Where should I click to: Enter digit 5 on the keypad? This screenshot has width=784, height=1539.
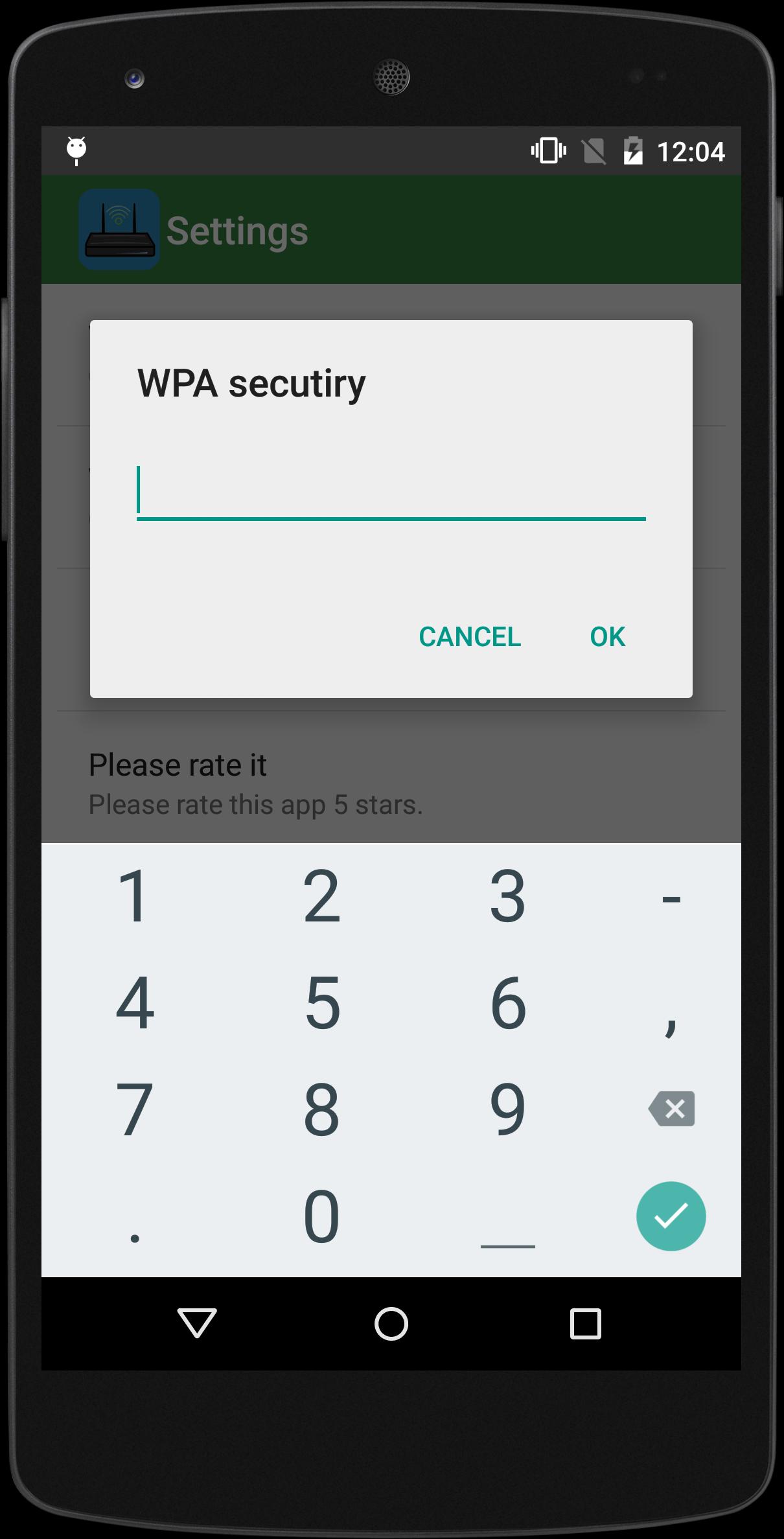pos(322,1002)
